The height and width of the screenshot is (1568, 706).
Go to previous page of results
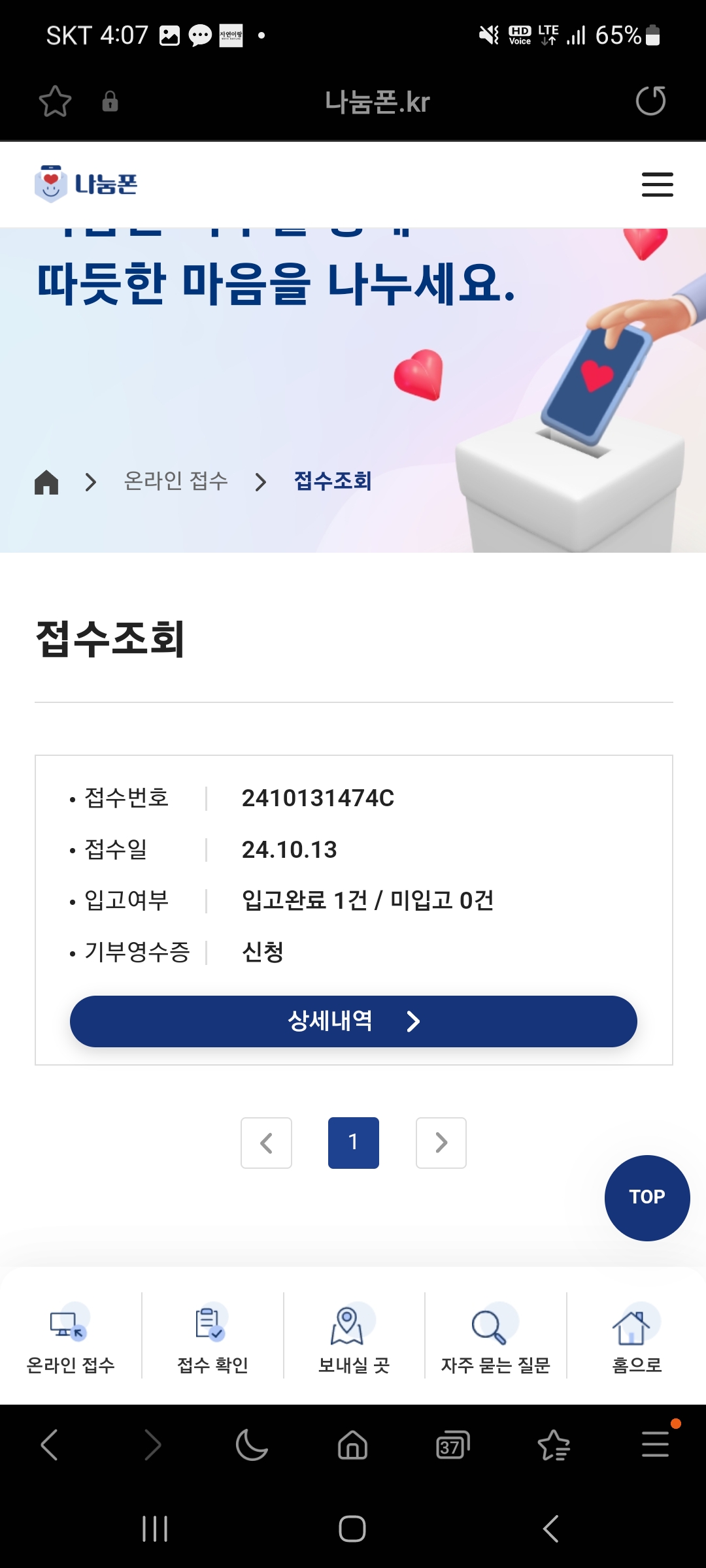coord(266,1143)
